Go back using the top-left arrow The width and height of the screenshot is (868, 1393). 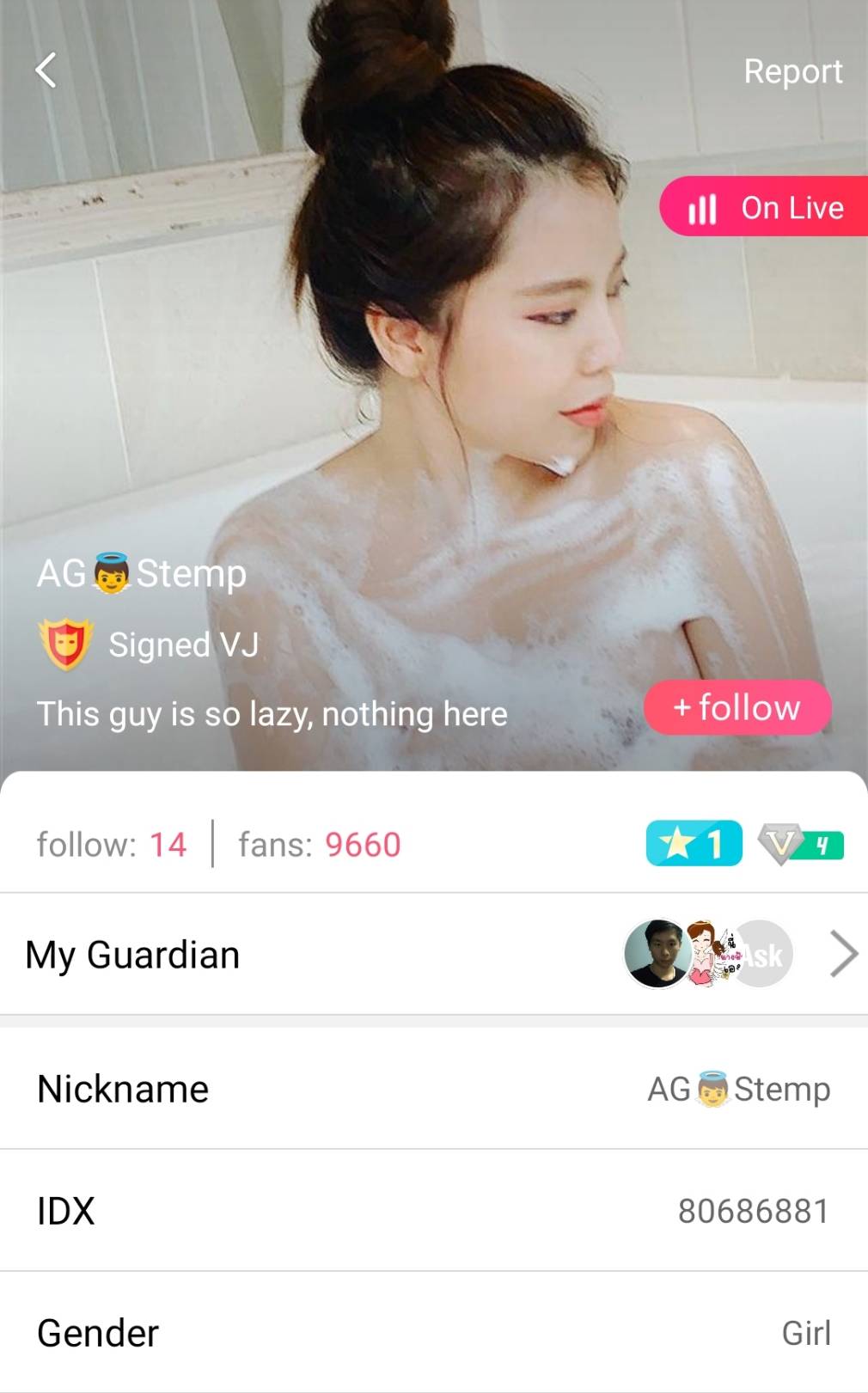click(46, 70)
